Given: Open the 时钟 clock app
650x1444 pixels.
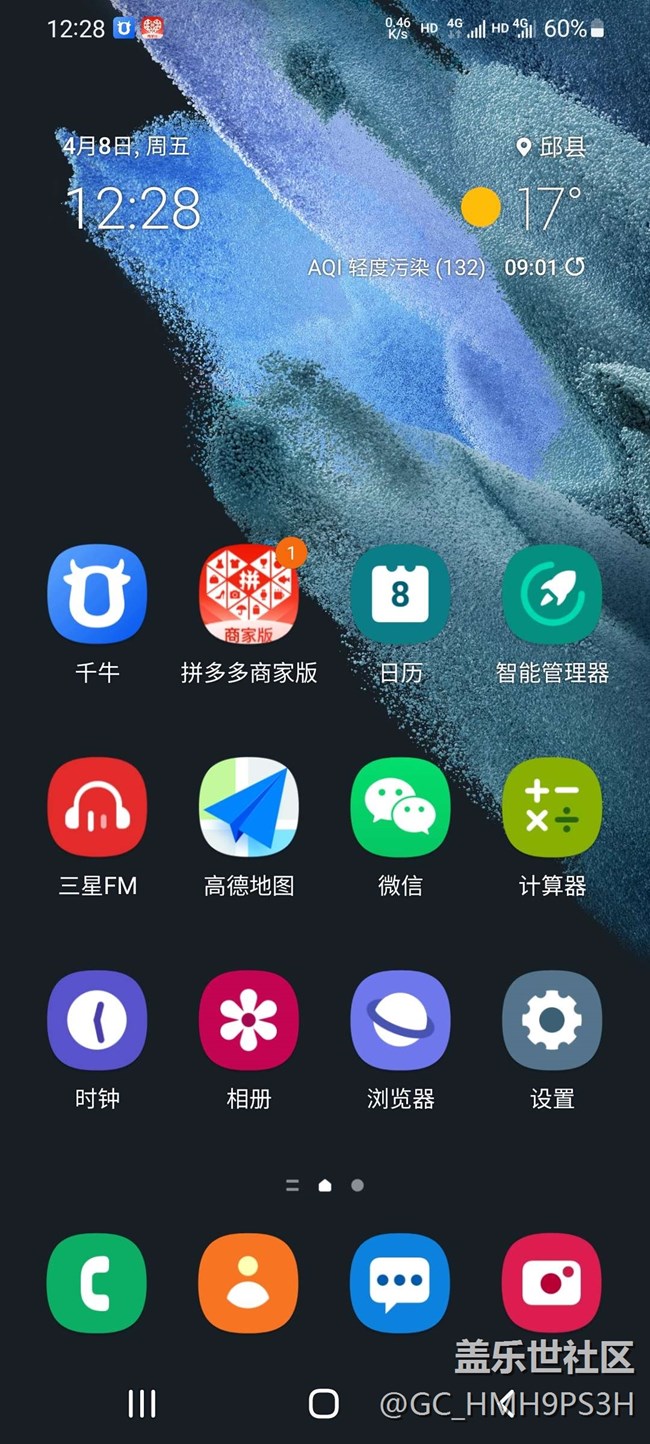Looking at the screenshot, I should 97,1020.
